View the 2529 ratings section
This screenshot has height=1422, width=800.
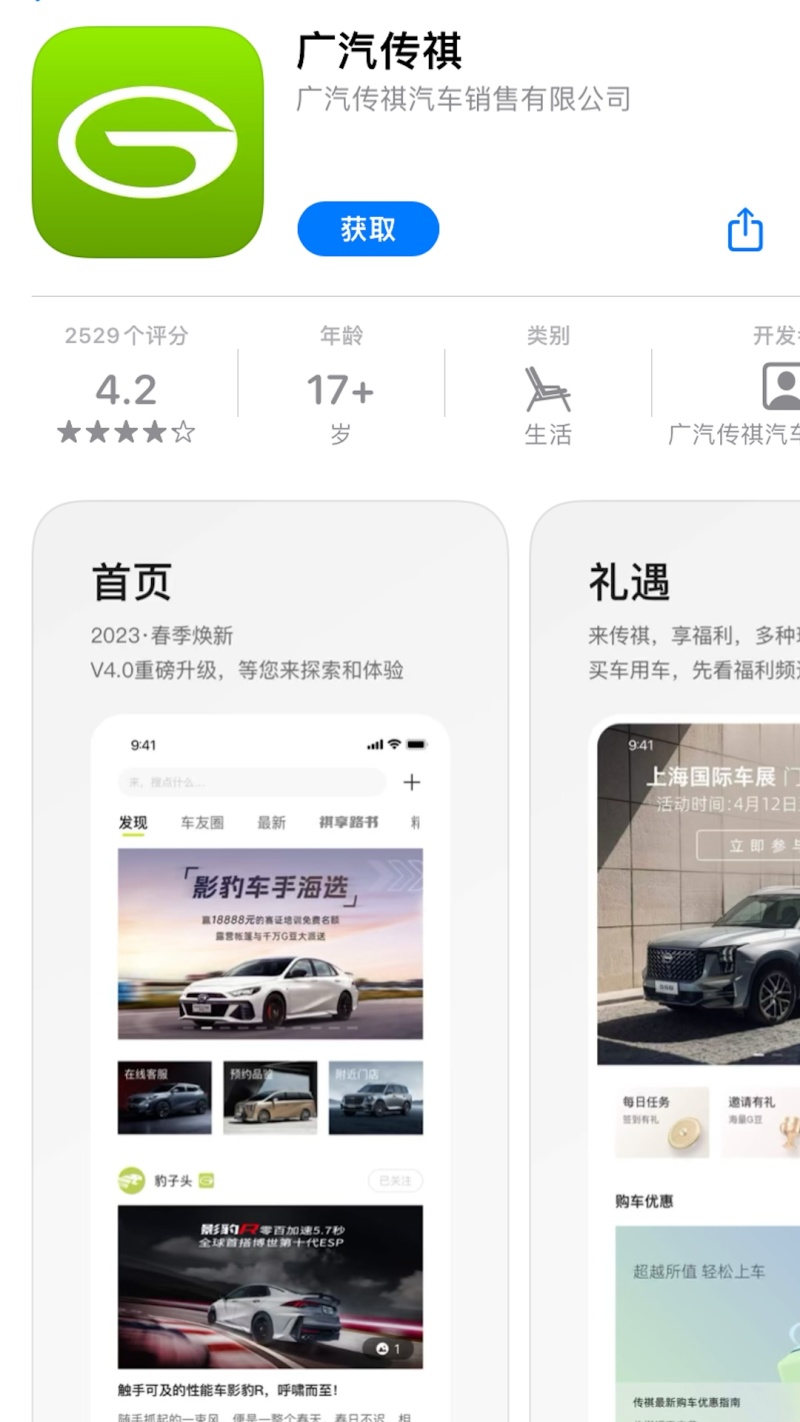tap(126, 385)
